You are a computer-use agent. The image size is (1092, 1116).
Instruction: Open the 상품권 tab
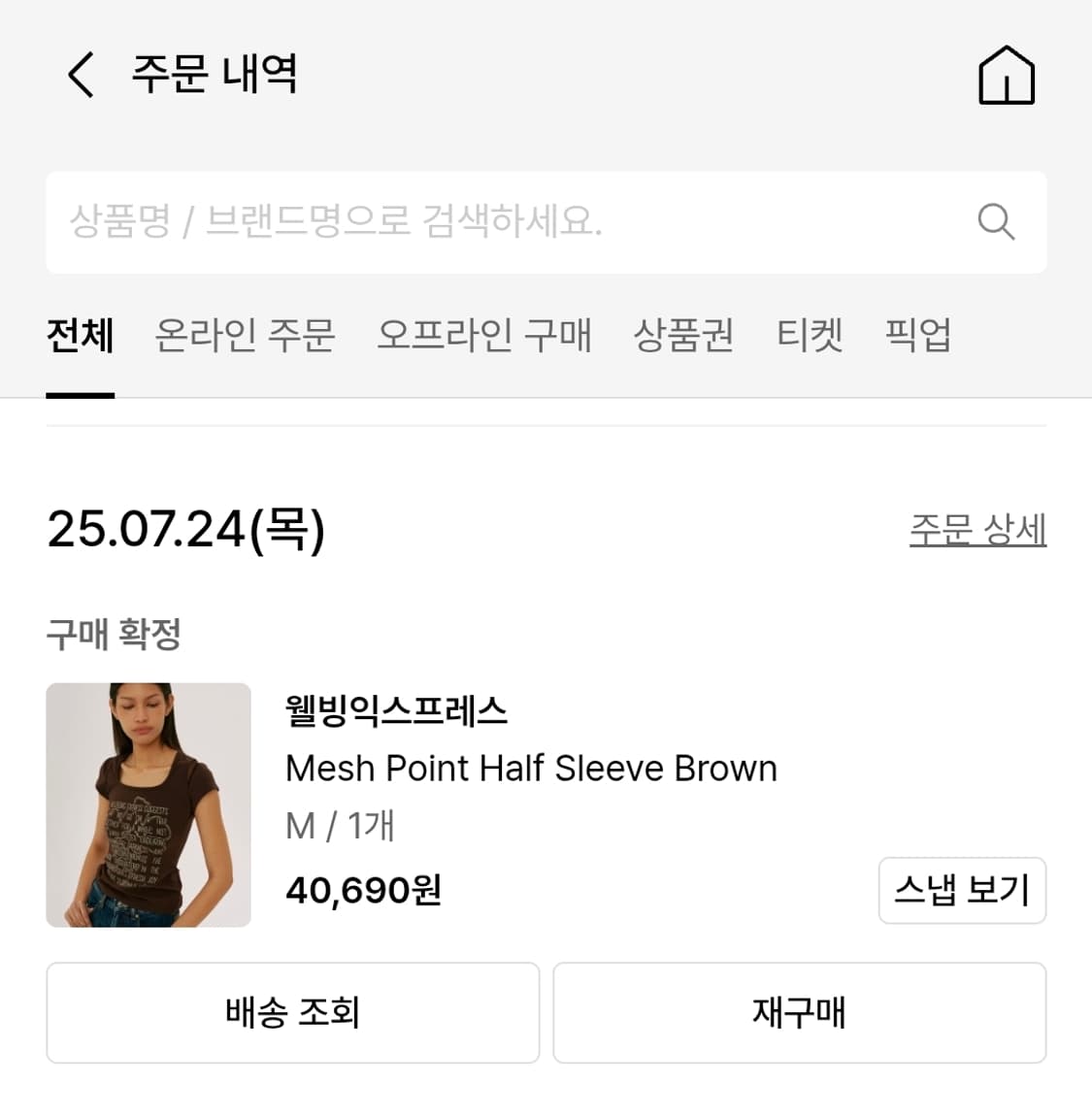coord(684,336)
